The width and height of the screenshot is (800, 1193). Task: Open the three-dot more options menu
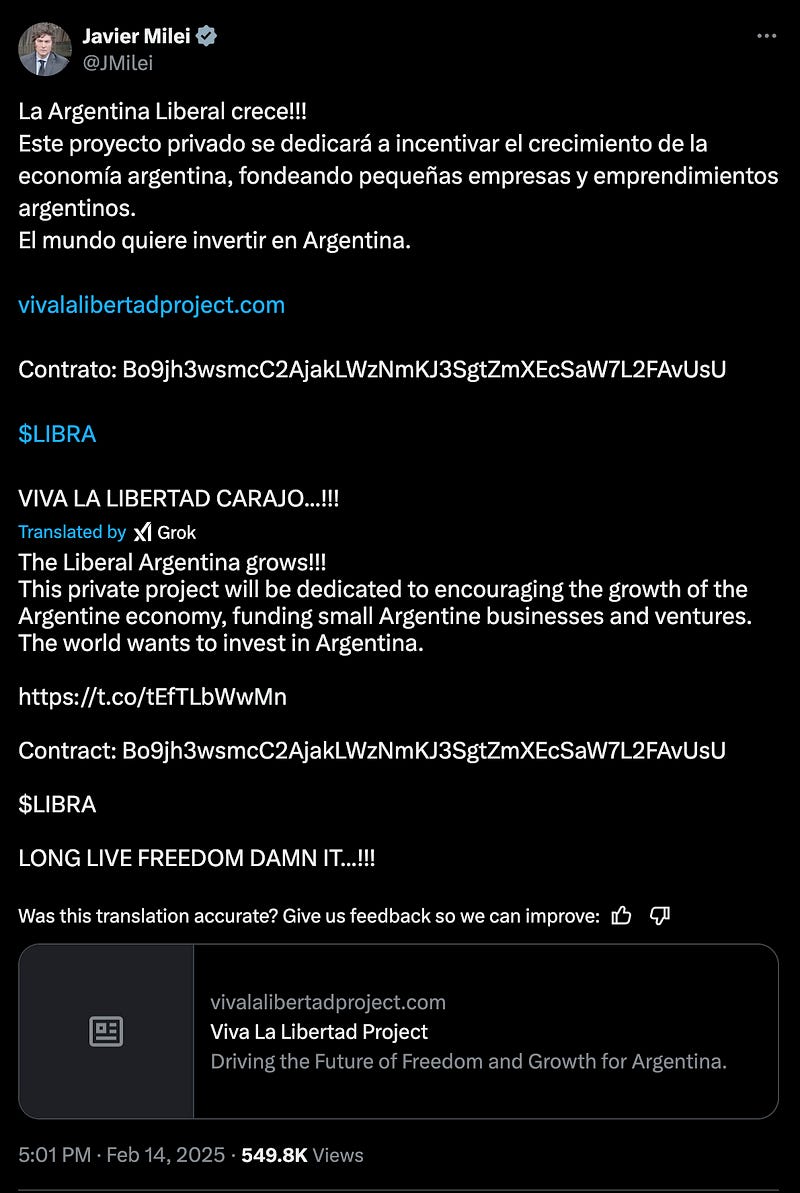pyautogui.click(x=766, y=37)
